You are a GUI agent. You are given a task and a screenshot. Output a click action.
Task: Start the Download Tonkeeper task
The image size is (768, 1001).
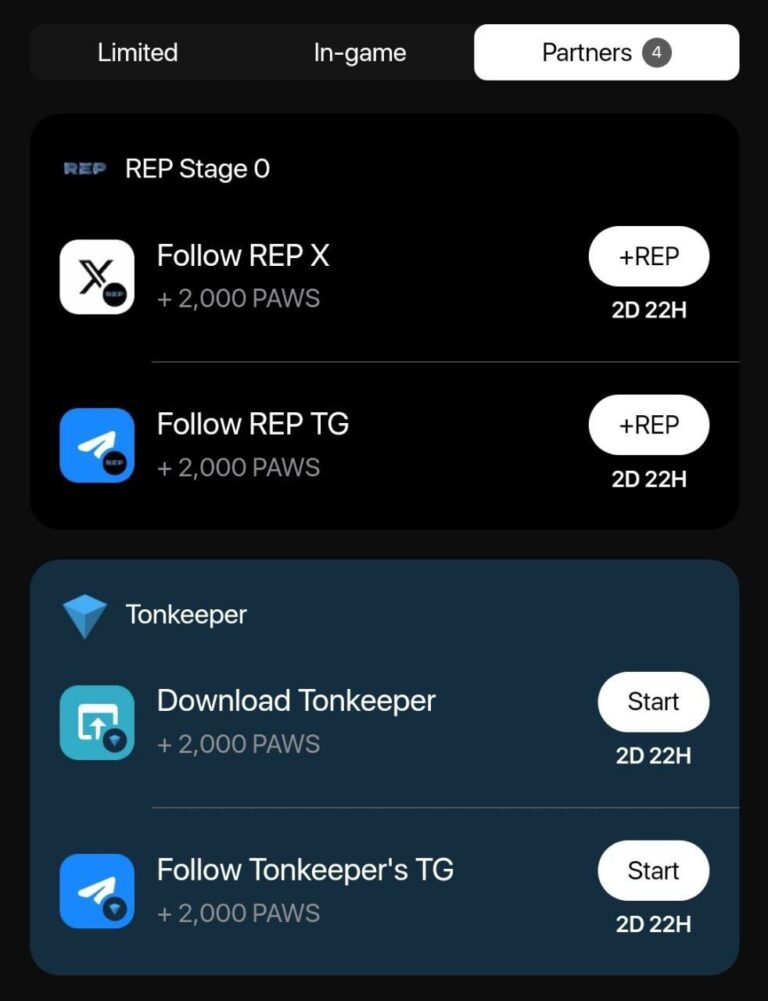(653, 702)
